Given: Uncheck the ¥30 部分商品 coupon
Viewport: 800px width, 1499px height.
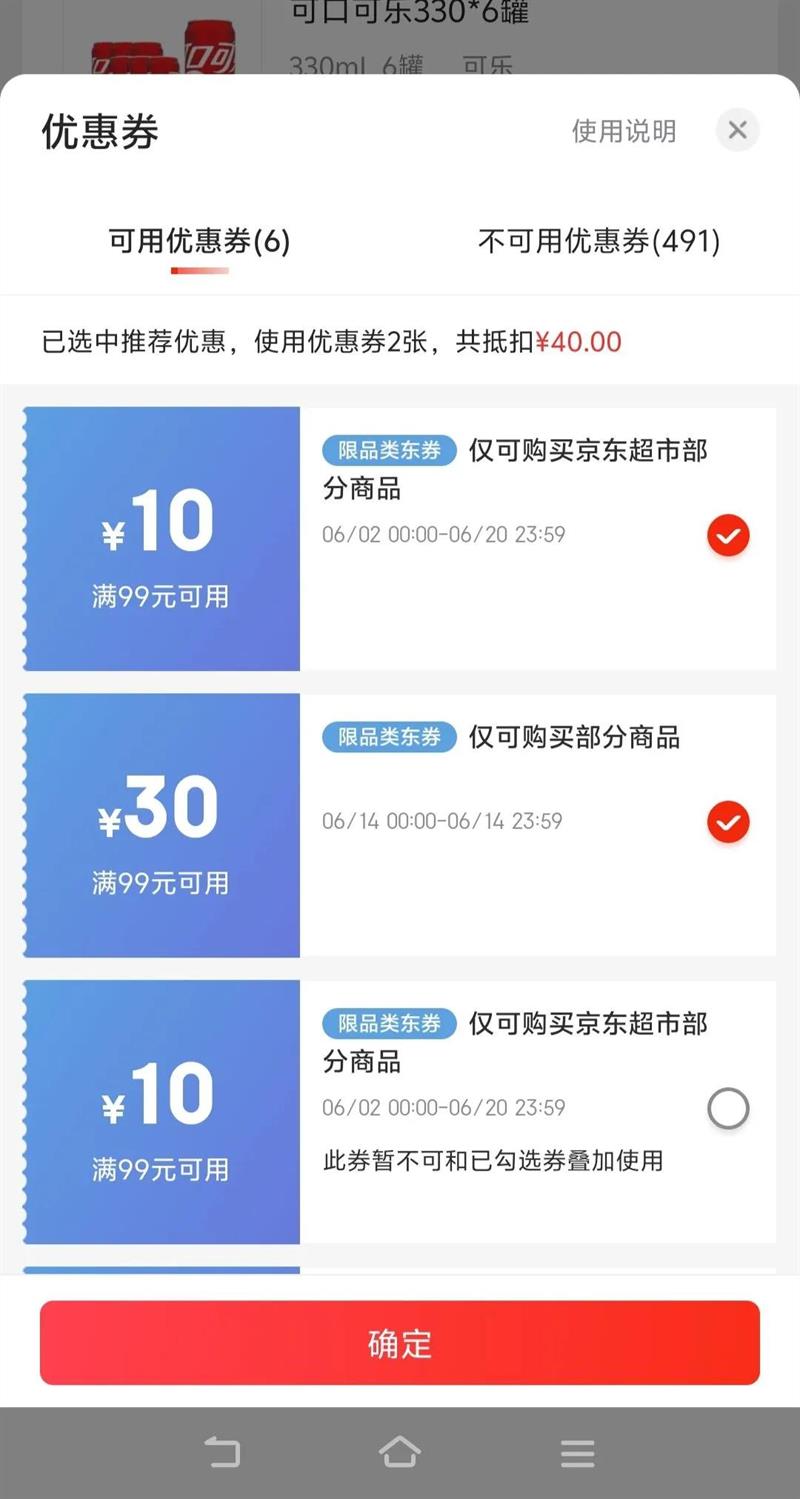Looking at the screenshot, I should (728, 822).
